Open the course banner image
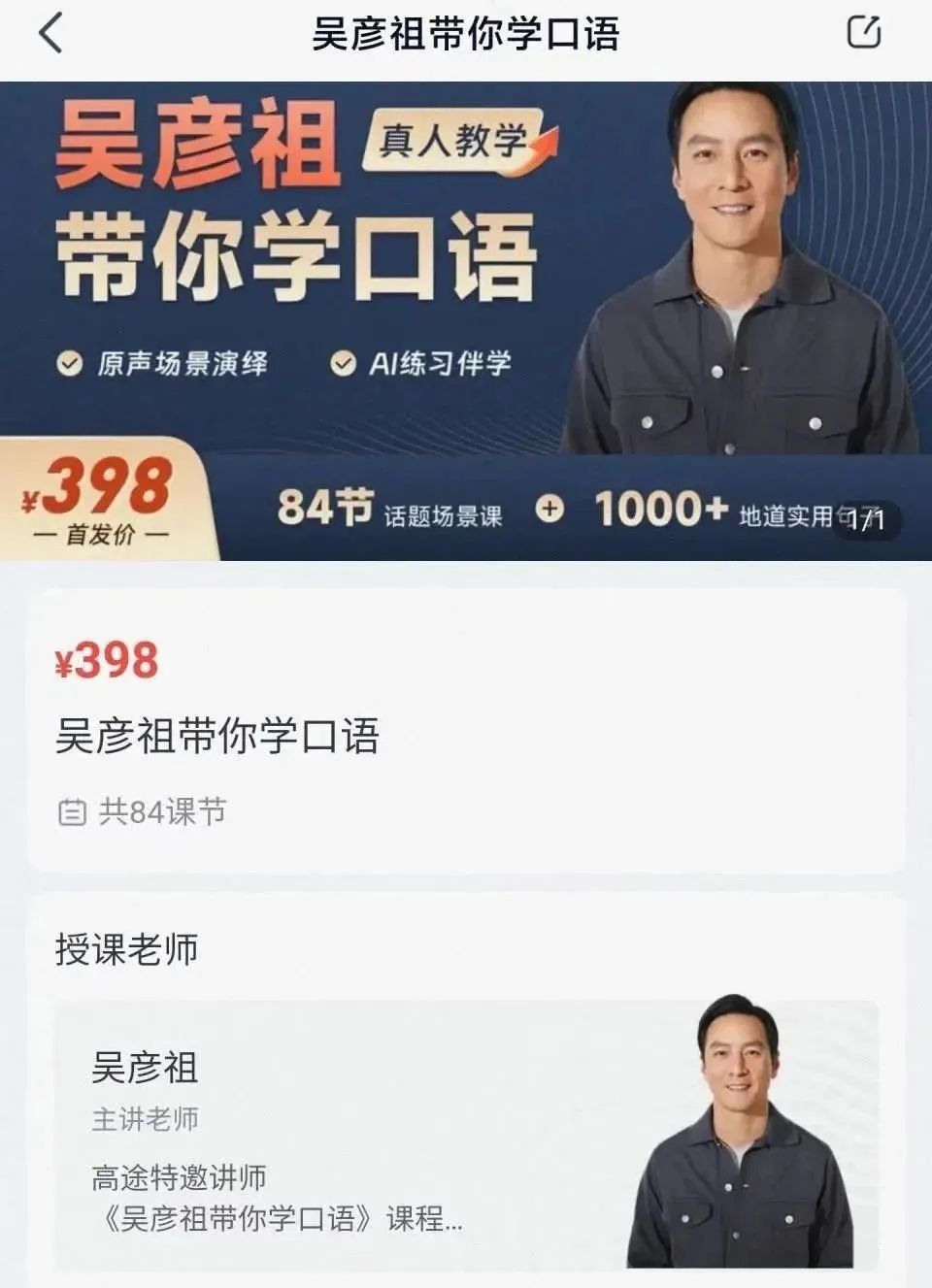The image size is (932, 1288). tap(466, 320)
